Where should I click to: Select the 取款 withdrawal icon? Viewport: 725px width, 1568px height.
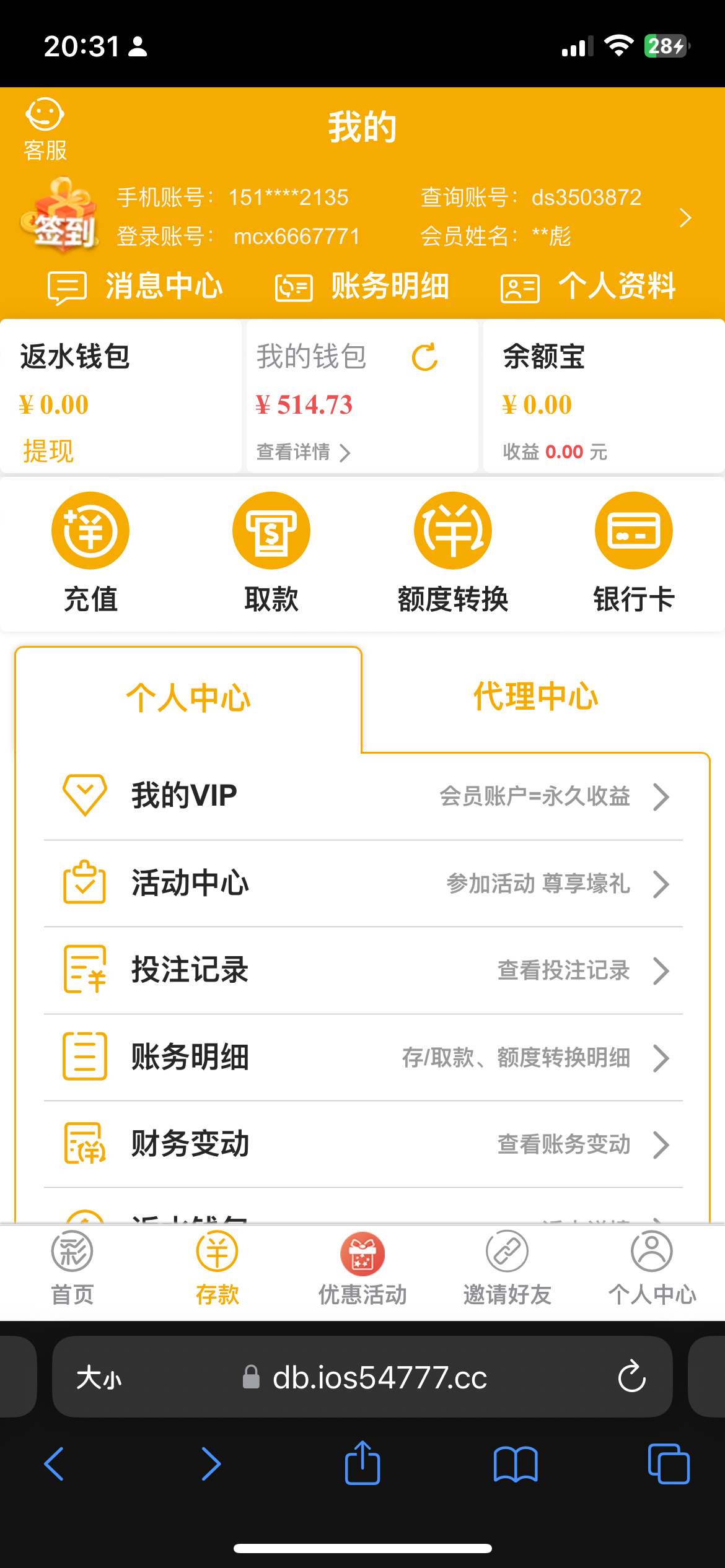[x=271, y=530]
